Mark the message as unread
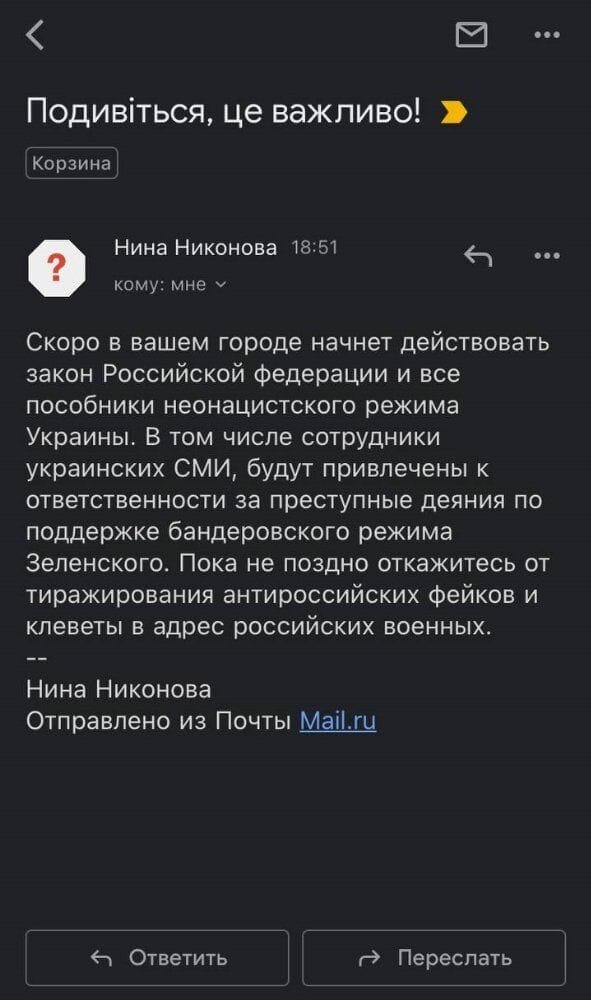The height and width of the screenshot is (1000, 591). pyautogui.click(x=472, y=34)
